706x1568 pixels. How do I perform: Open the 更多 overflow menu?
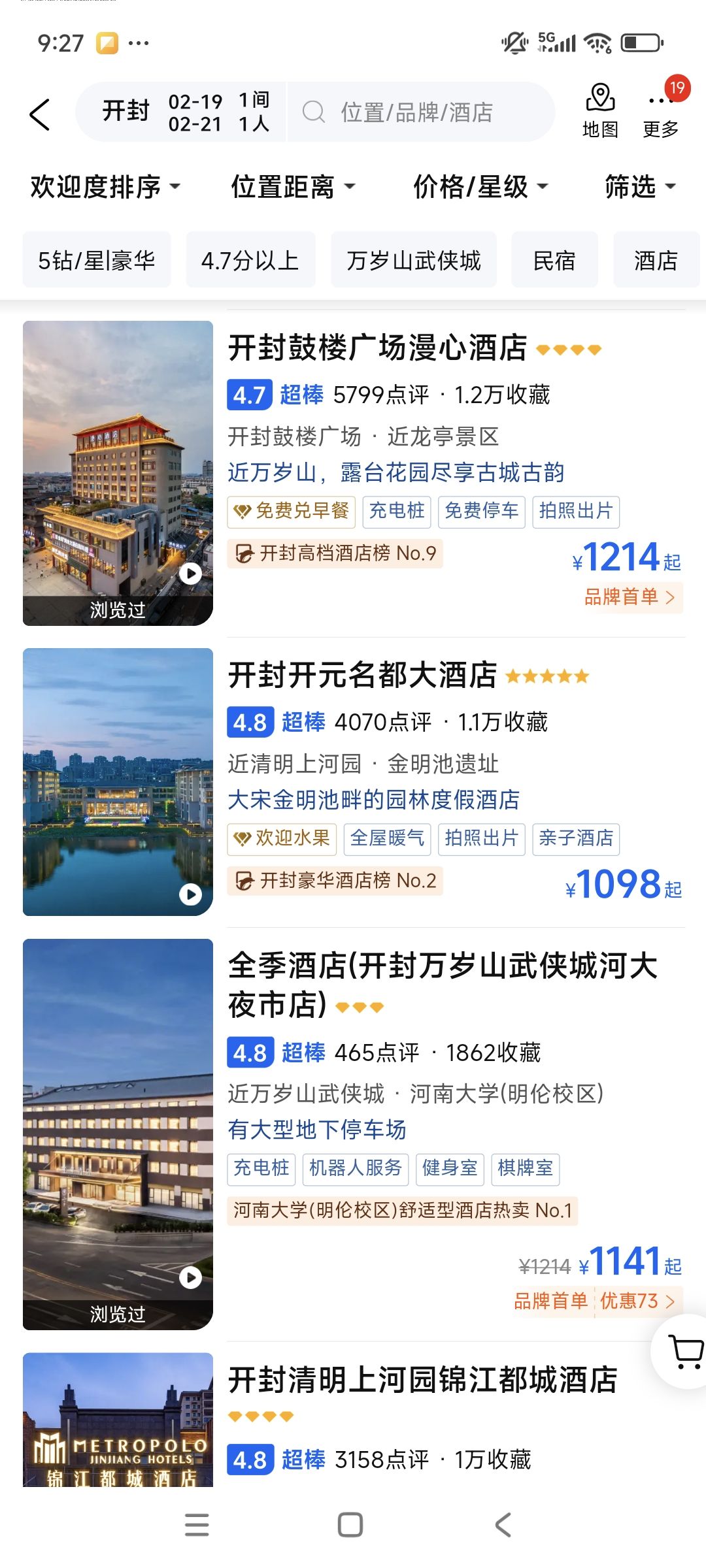[661, 111]
